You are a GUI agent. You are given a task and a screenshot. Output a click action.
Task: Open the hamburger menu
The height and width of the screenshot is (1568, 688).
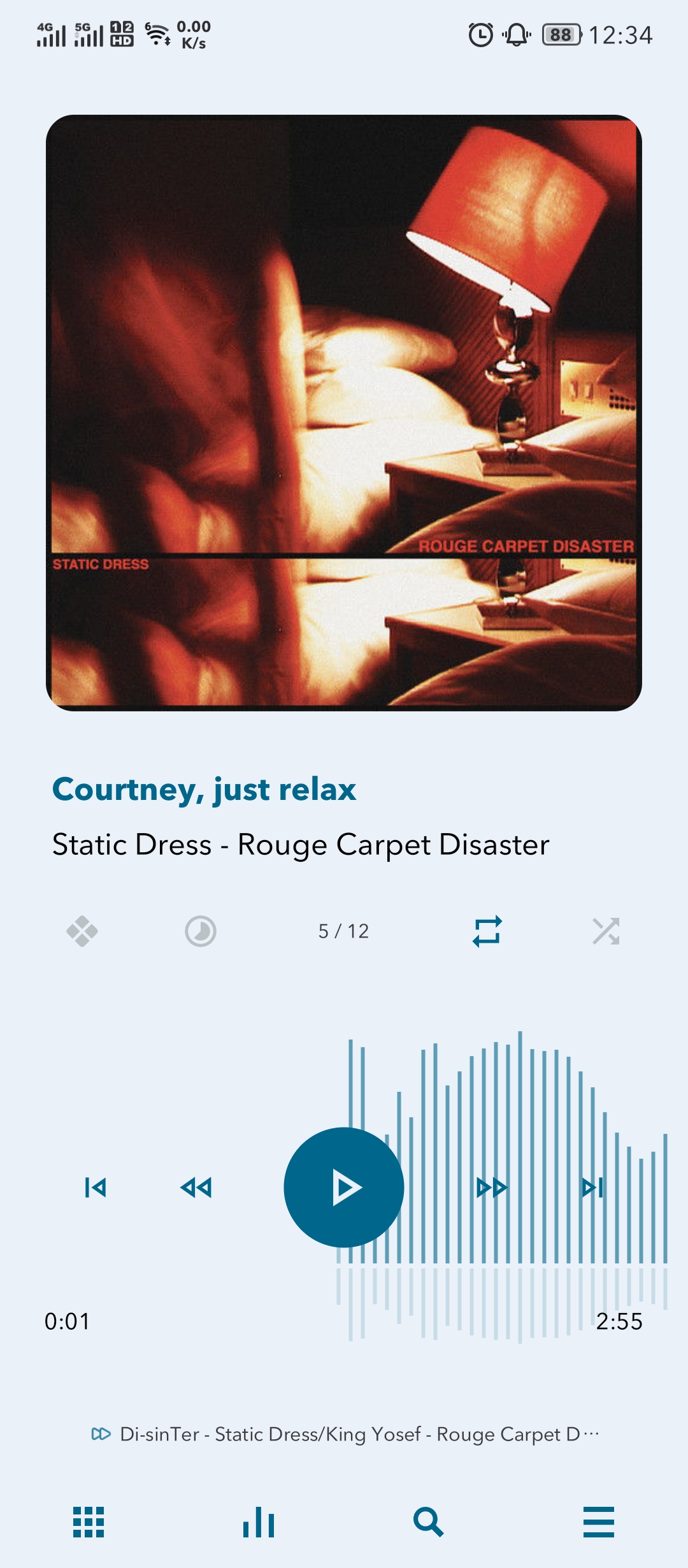(599, 1522)
